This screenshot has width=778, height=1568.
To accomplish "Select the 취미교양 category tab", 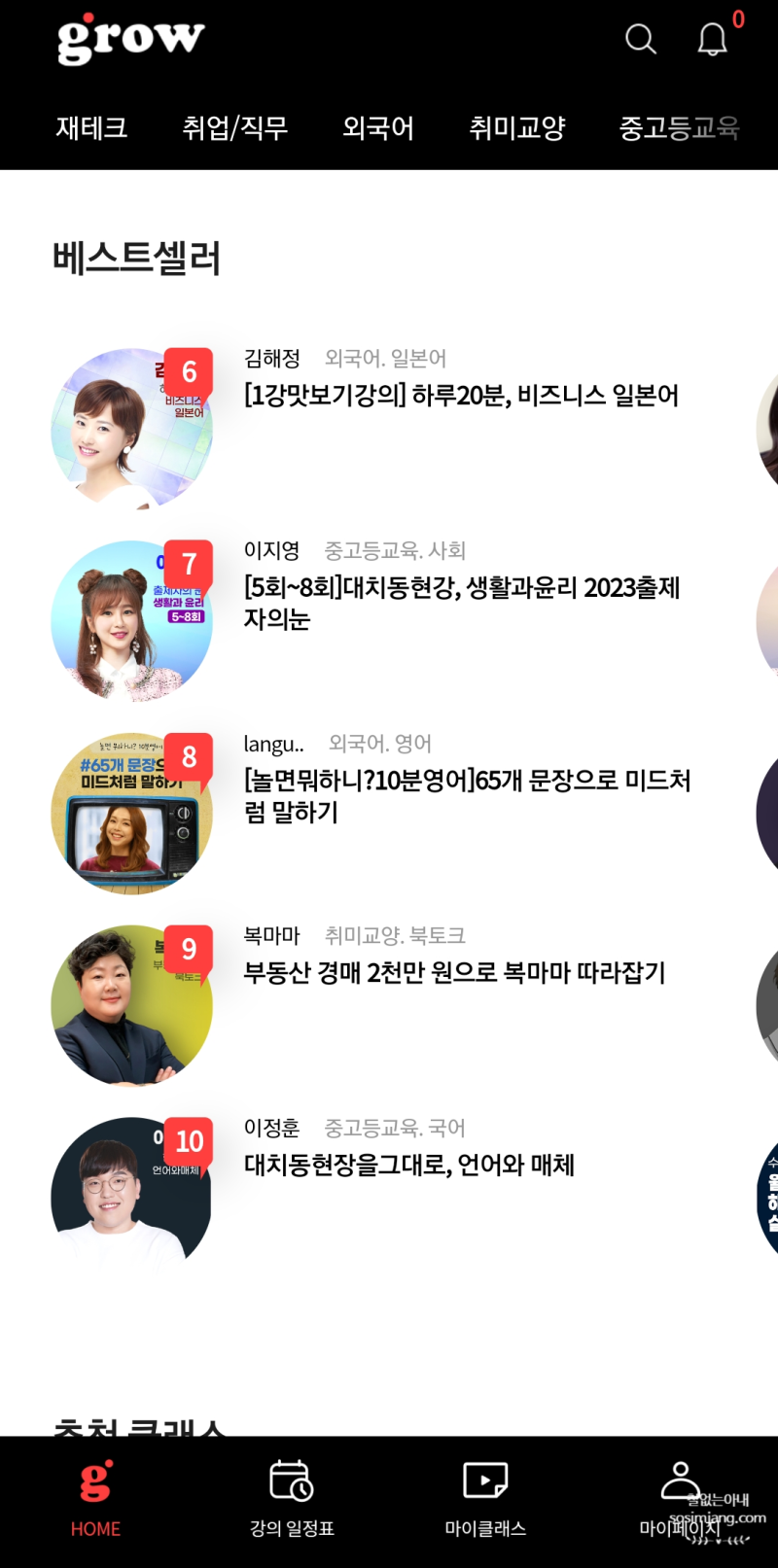I will pyautogui.click(x=517, y=128).
